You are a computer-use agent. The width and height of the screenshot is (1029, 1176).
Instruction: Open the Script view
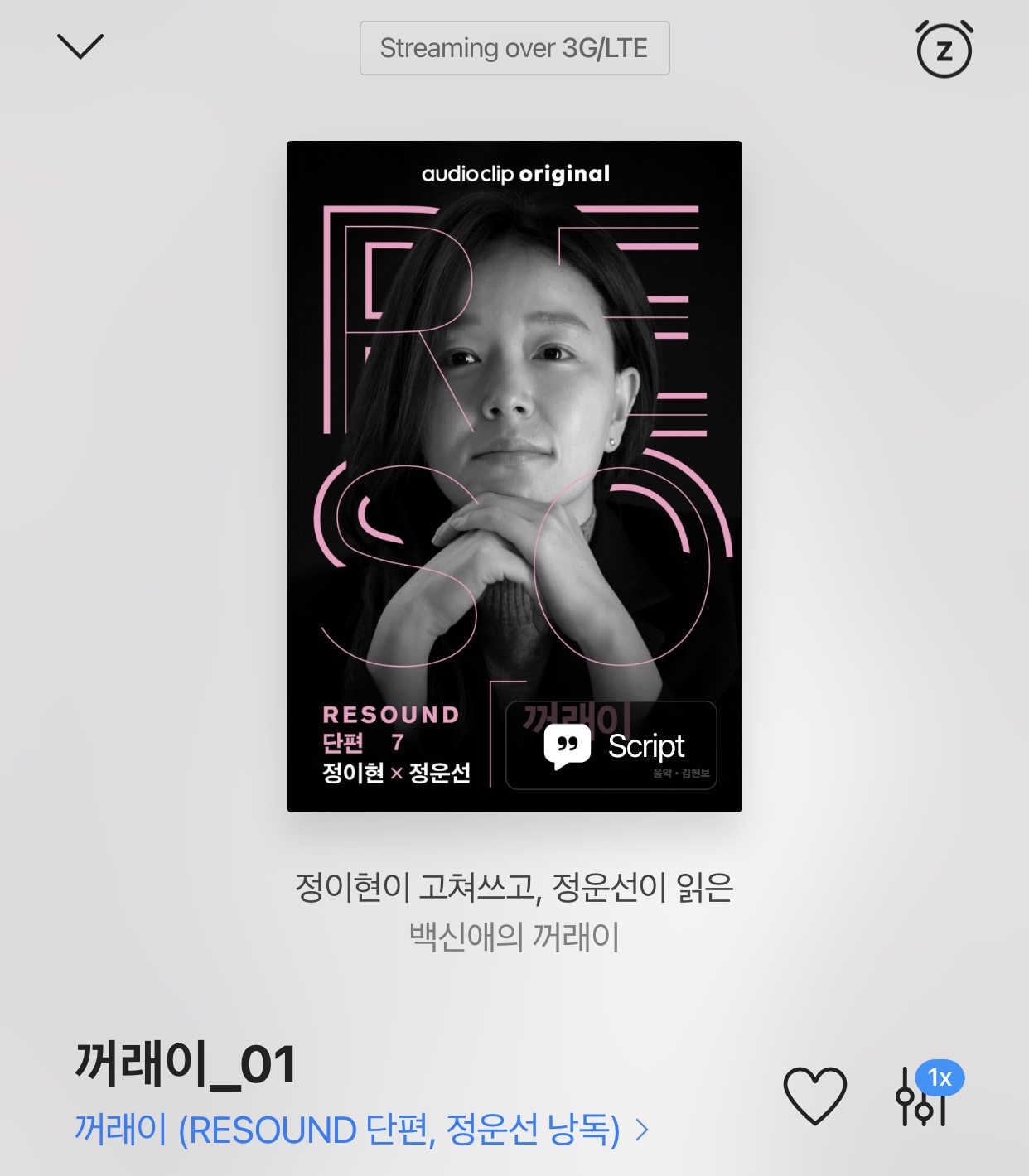point(611,745)
